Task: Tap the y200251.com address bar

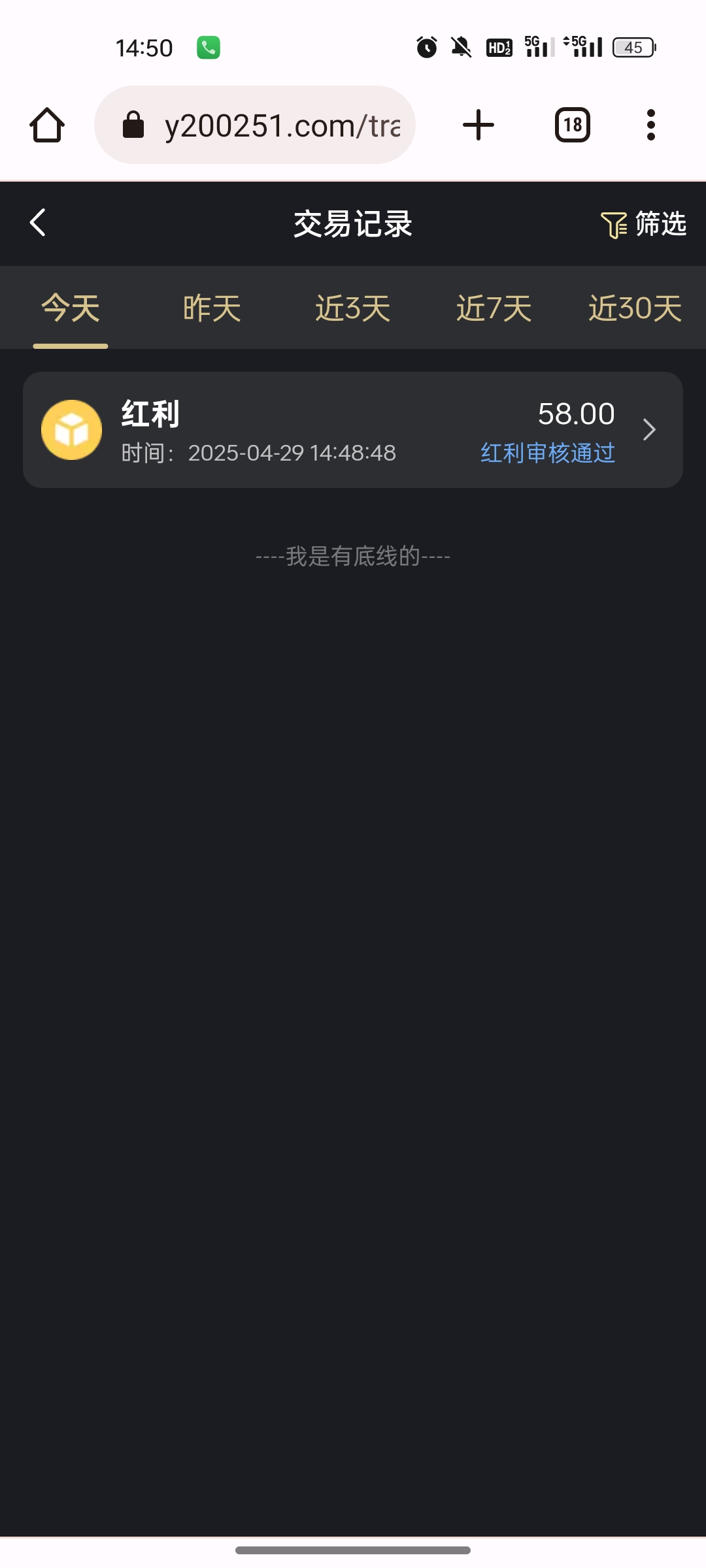Action: [255, 125]
